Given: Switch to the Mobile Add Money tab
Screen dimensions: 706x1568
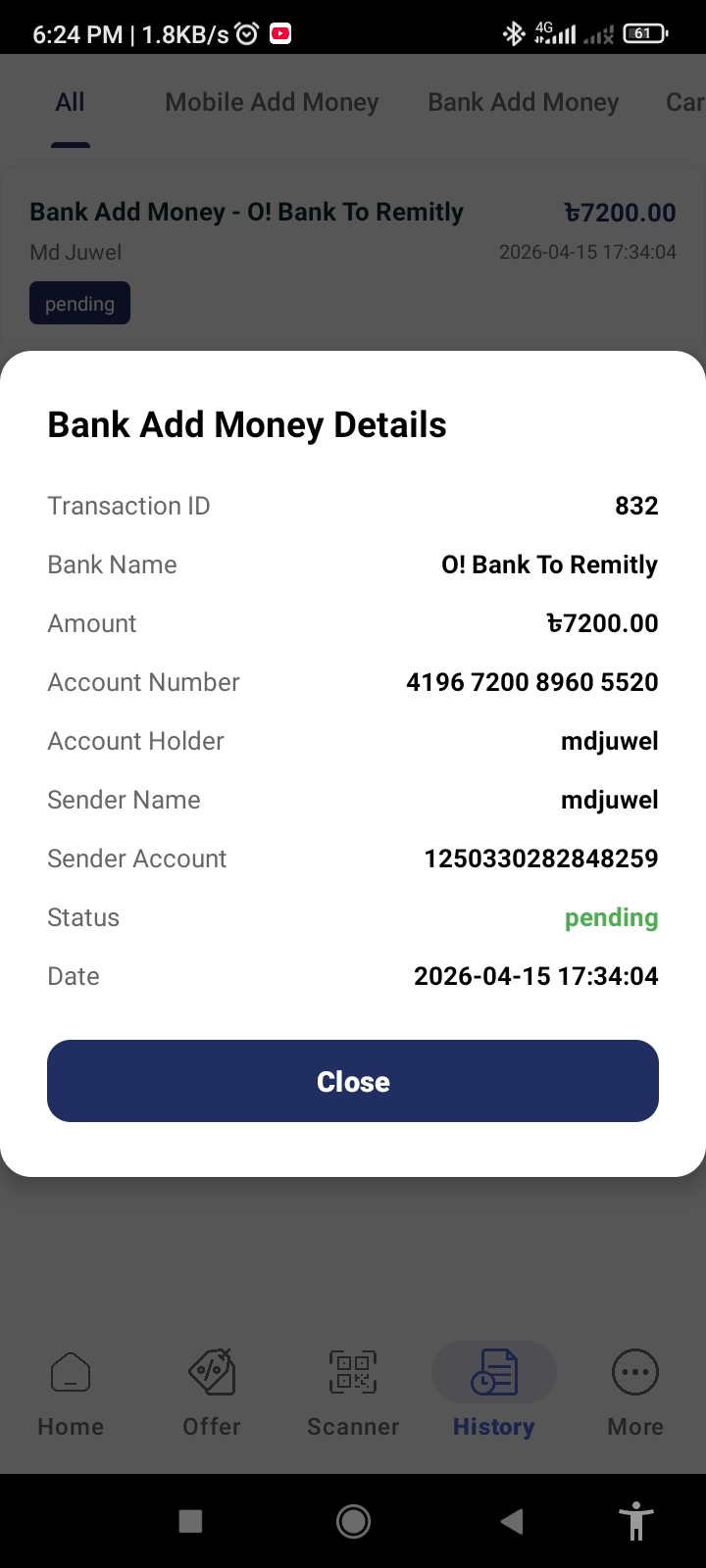Looking at the screenshot, I should click(x=272, y=102).
